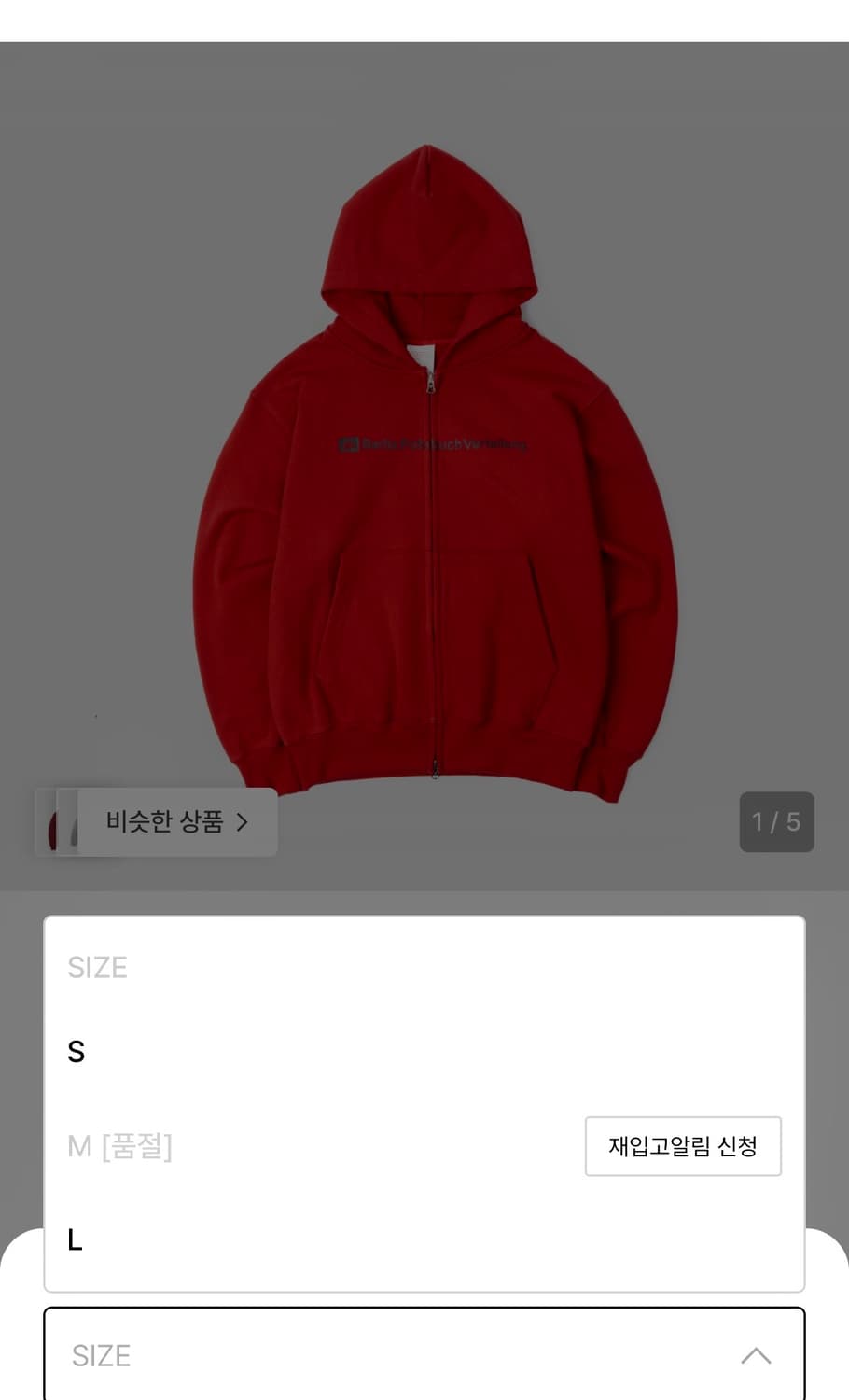Open 비슷한 상품 similar products list
This screenshot has height=1400, width=849.
(x=166, y=821)
